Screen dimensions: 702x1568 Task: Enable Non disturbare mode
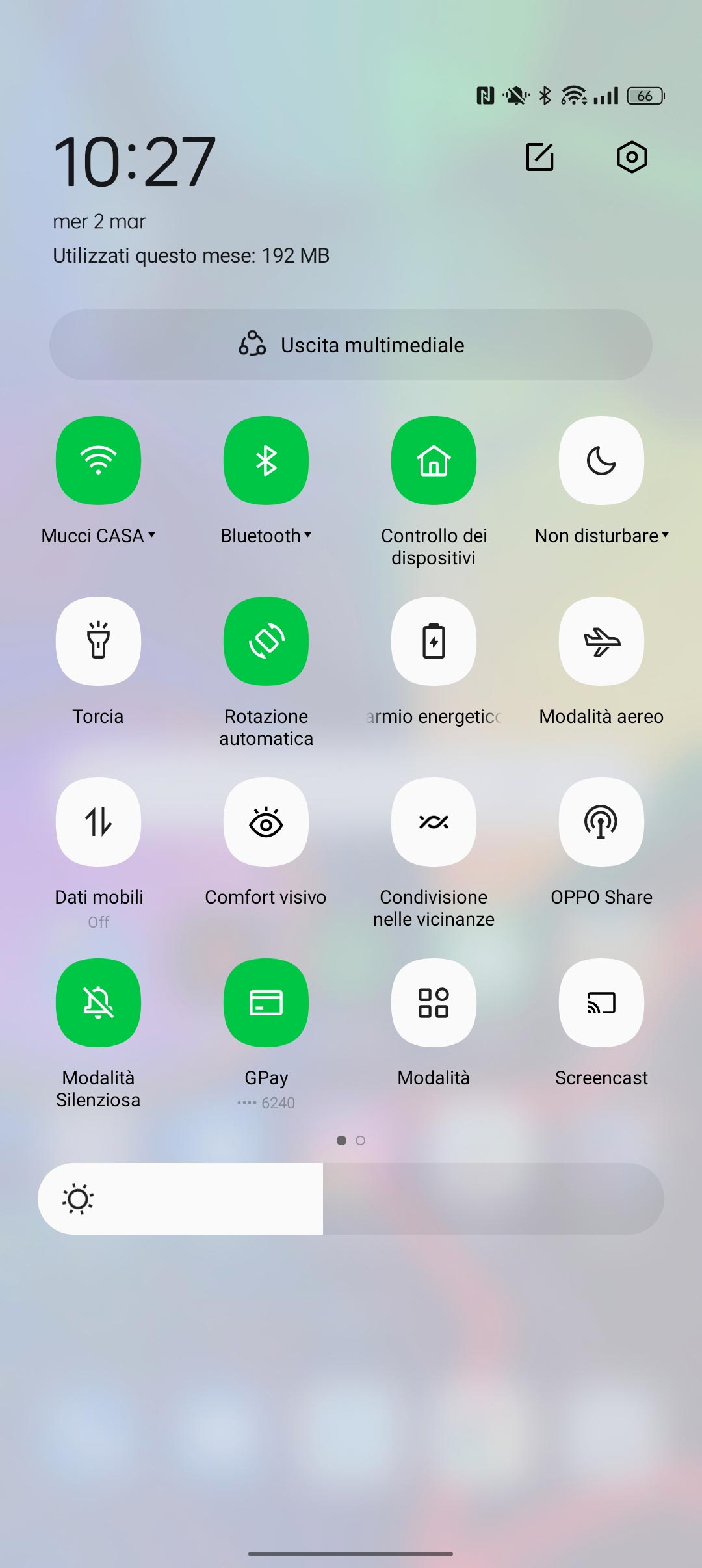pos(601,461)
